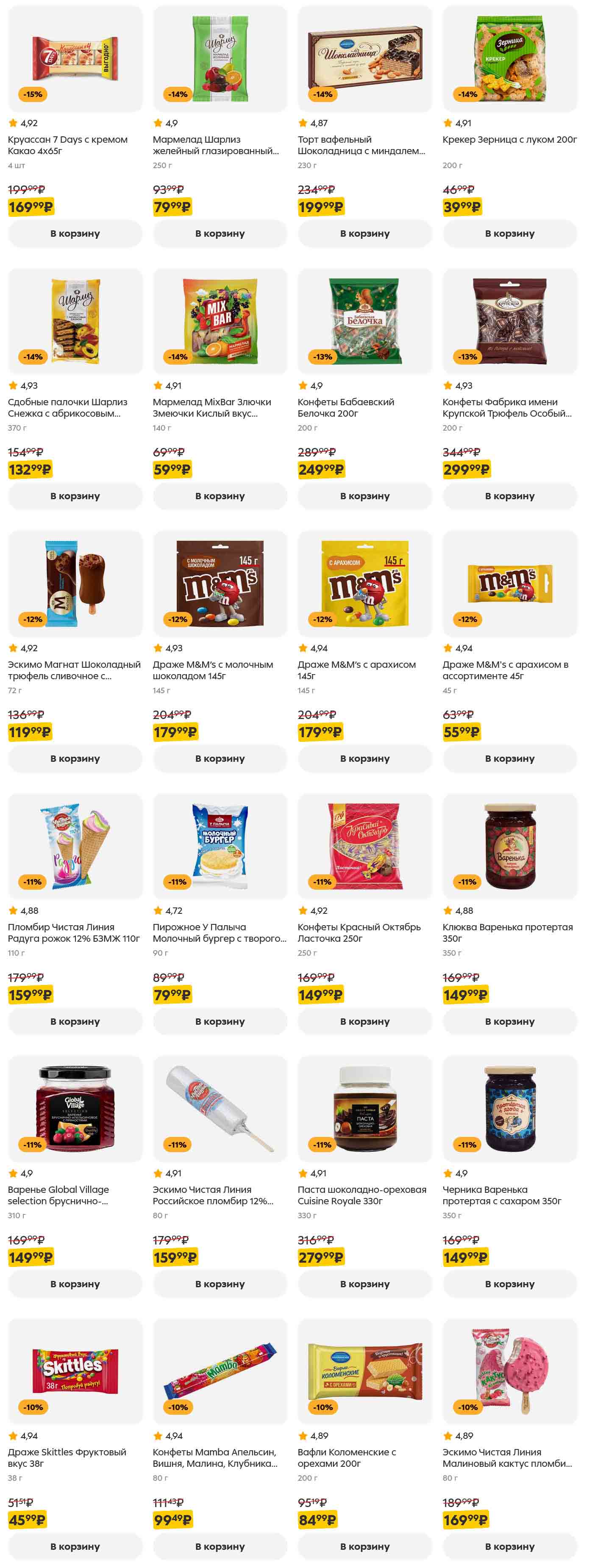Add Клюква Варенька протертая to cart

coord(509,1021)
